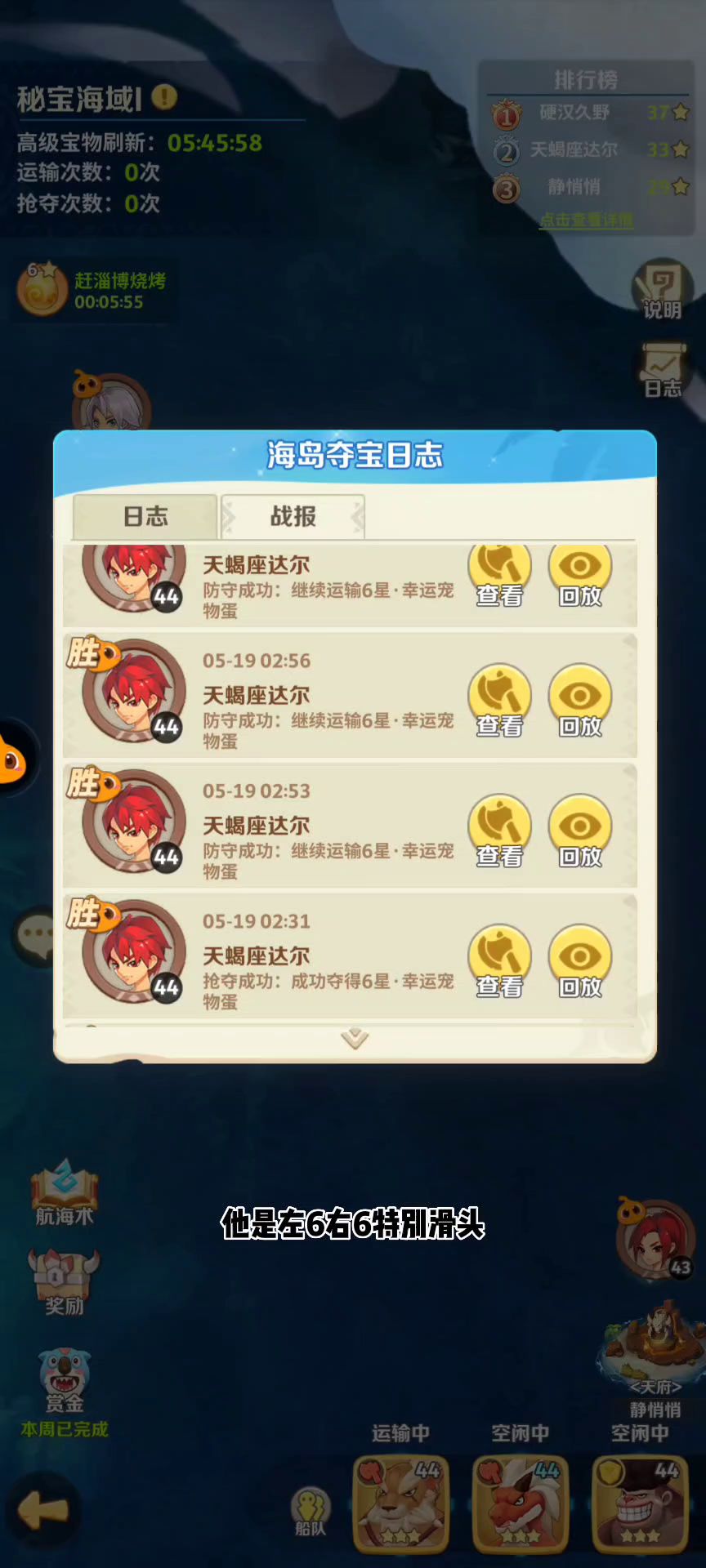Expand log list with down chevron
This screenshot has width=706, height=1568.
coord(355,1039)
